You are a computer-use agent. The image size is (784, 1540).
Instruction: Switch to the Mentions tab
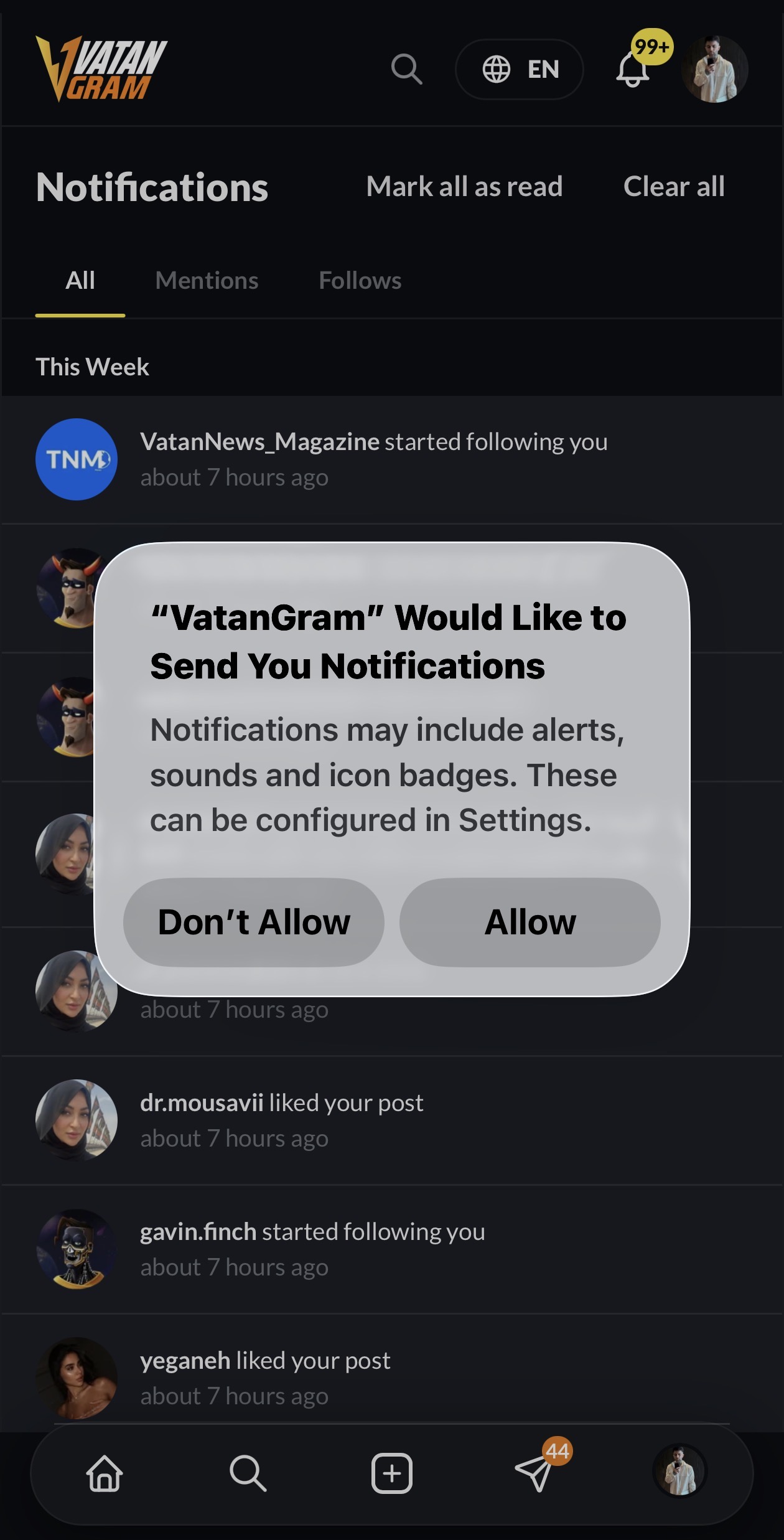pyautogui.click(x=207, y=281)
